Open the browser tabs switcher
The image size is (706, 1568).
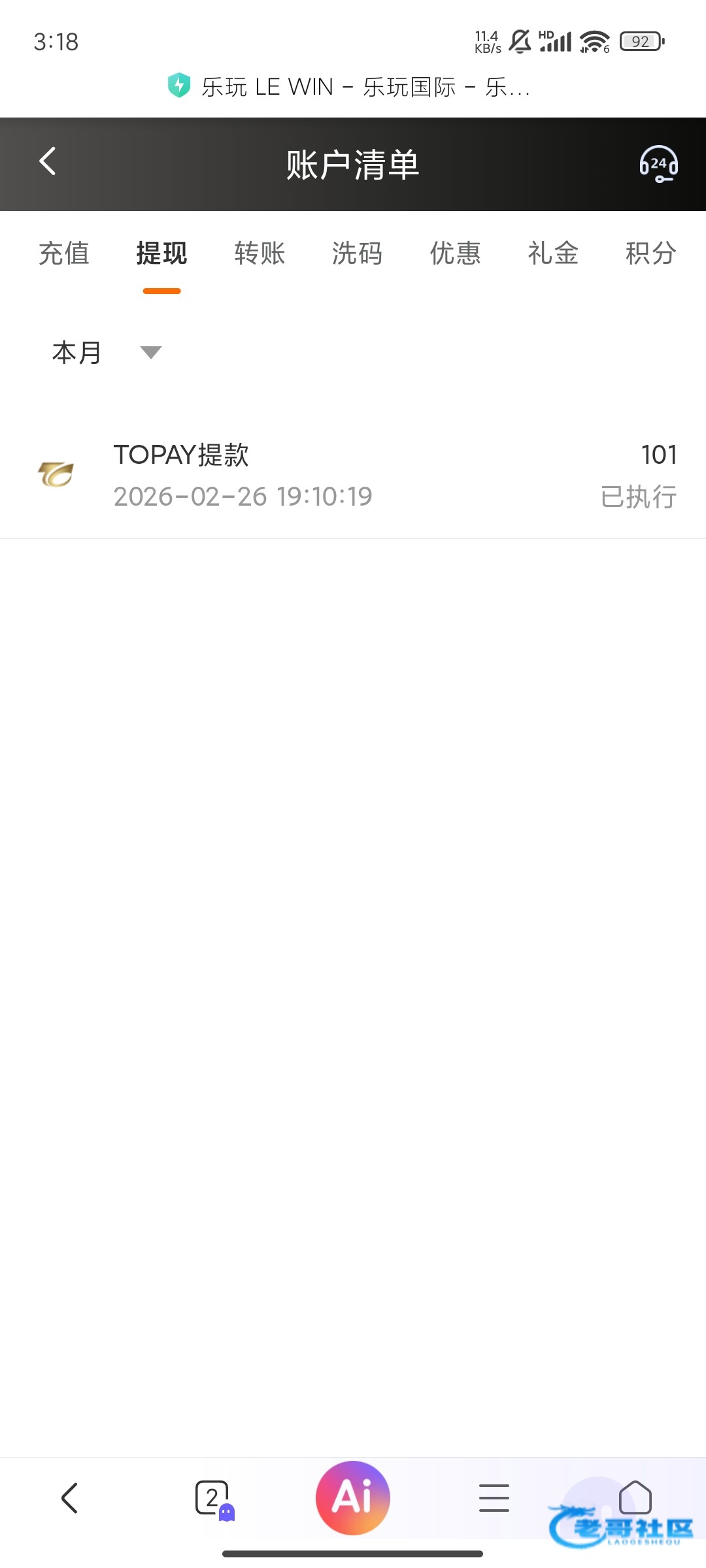(x=212, y=1497)
